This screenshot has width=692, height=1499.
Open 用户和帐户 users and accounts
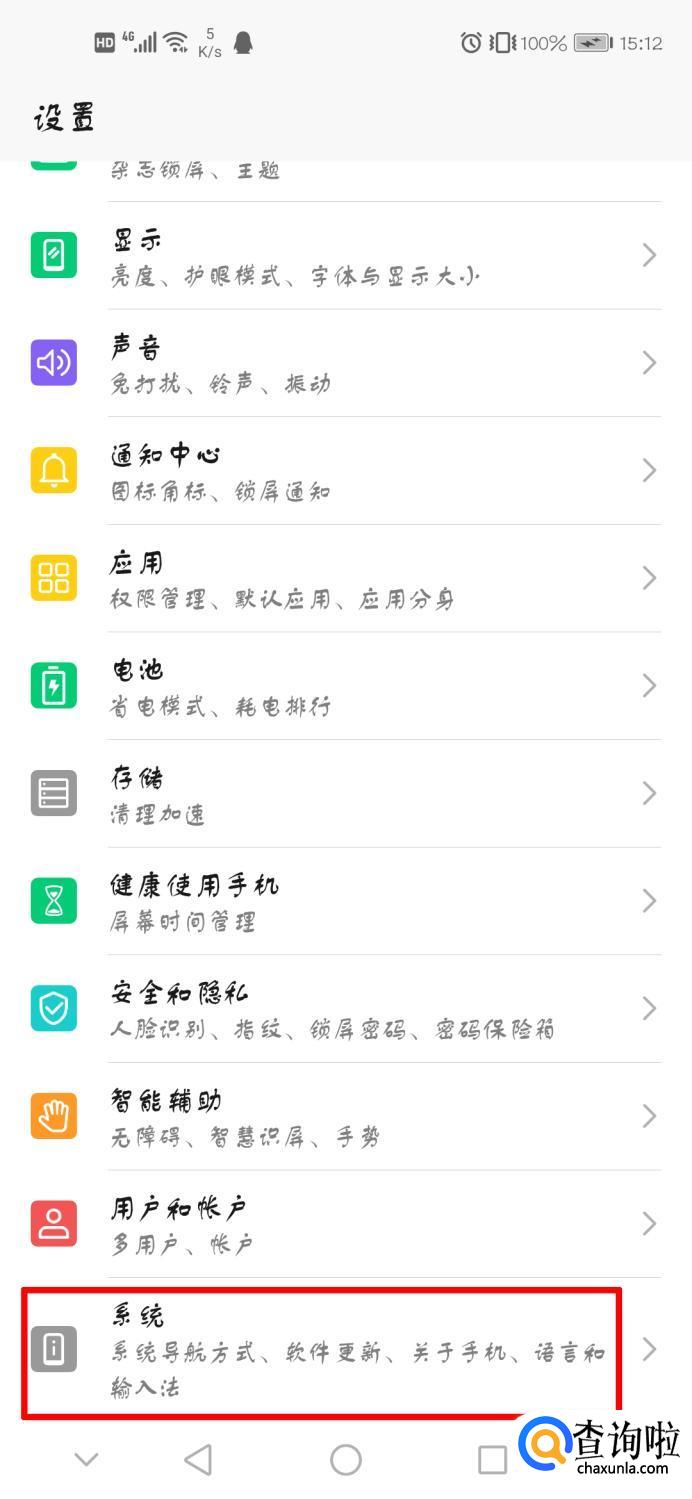coord(345,1224)
